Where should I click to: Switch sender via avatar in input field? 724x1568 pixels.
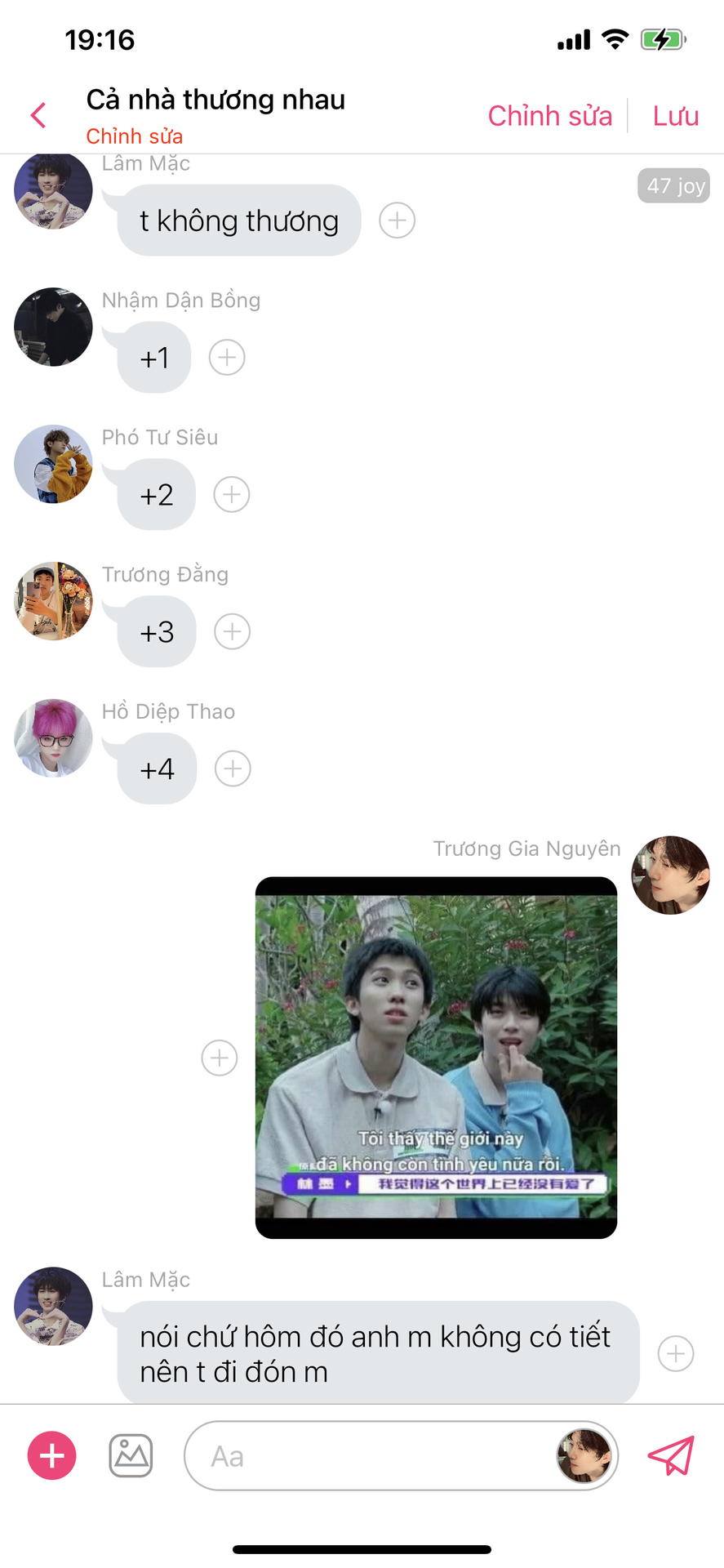tap(584, 1456)
